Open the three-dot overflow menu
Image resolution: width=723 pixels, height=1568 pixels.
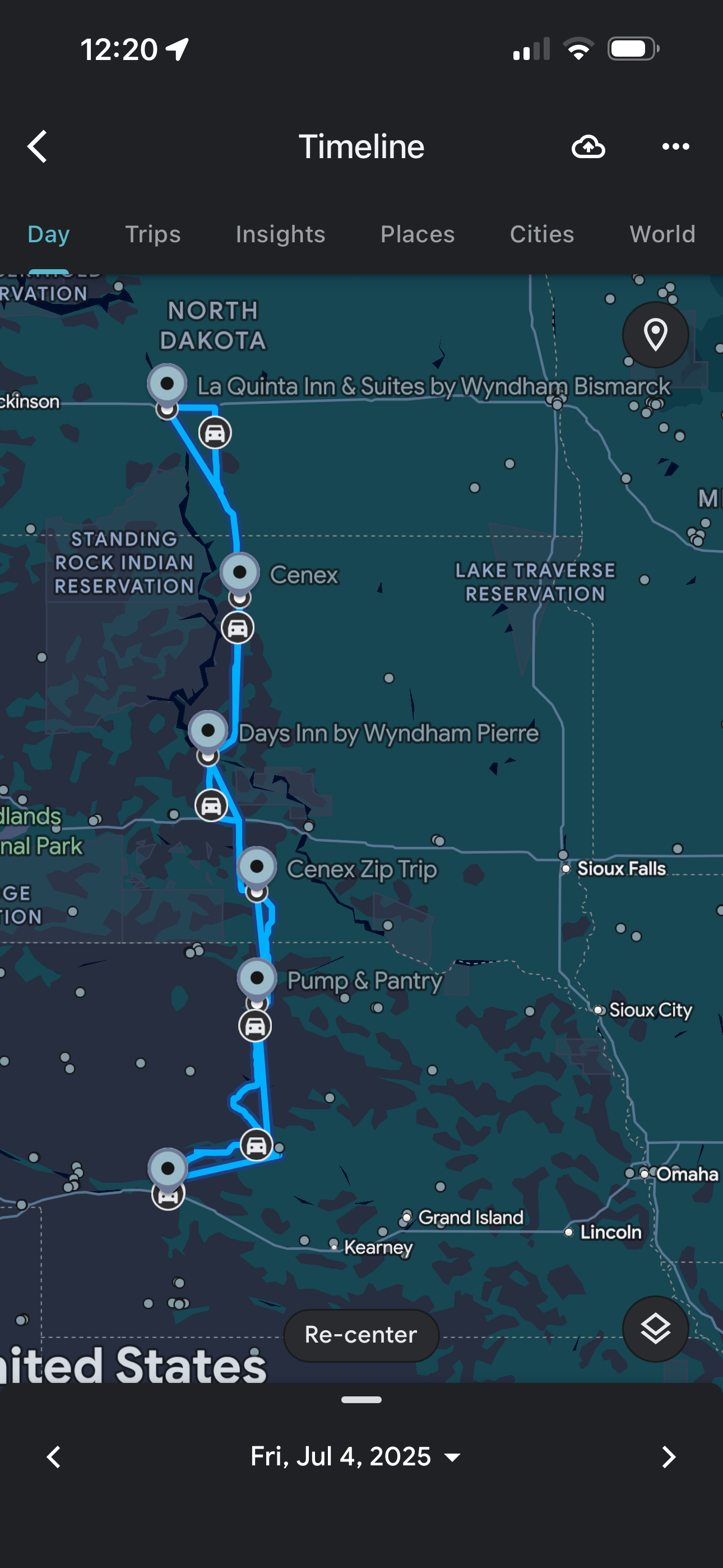[675, 147]
